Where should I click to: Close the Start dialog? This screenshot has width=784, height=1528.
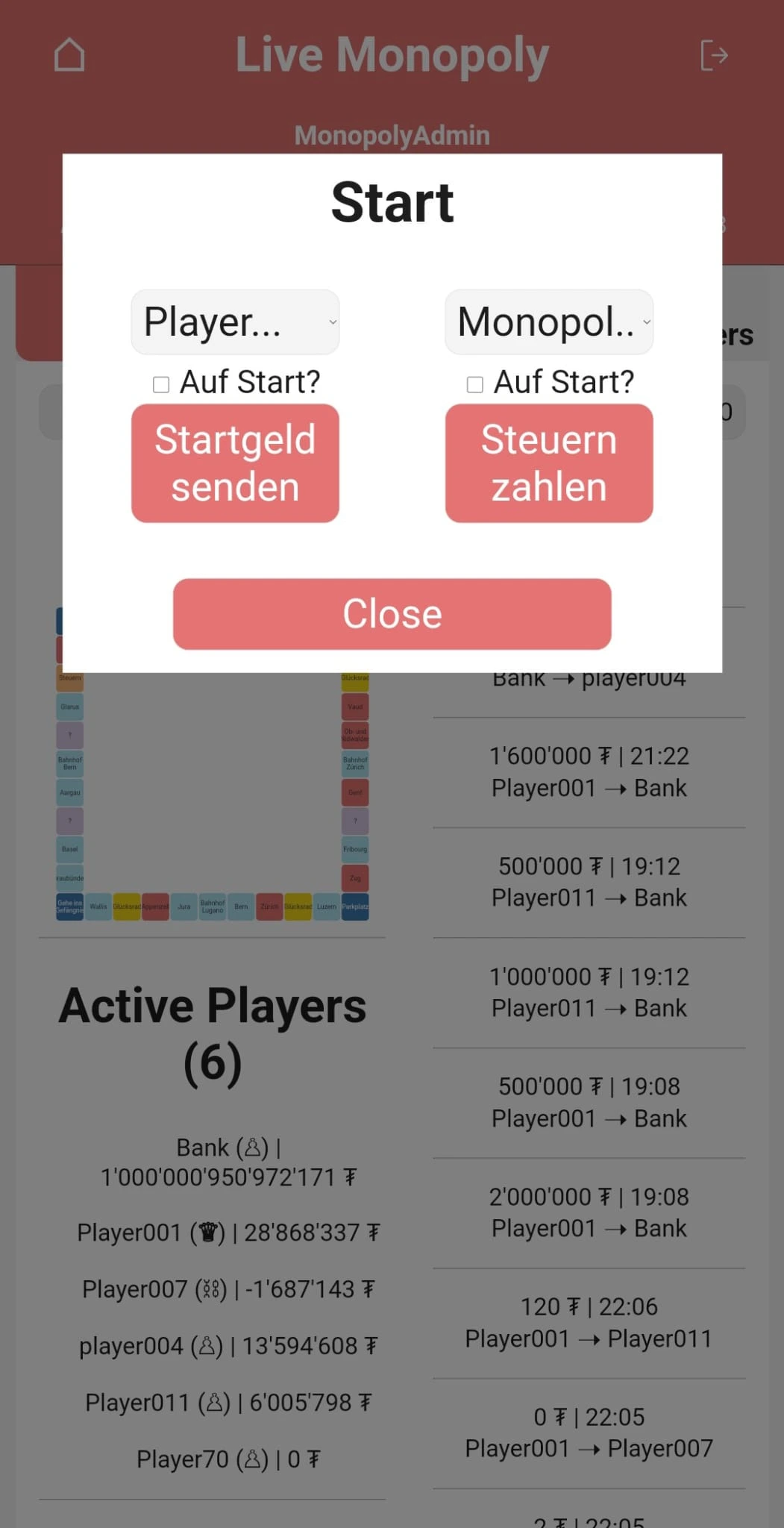[x=392, y=613]
